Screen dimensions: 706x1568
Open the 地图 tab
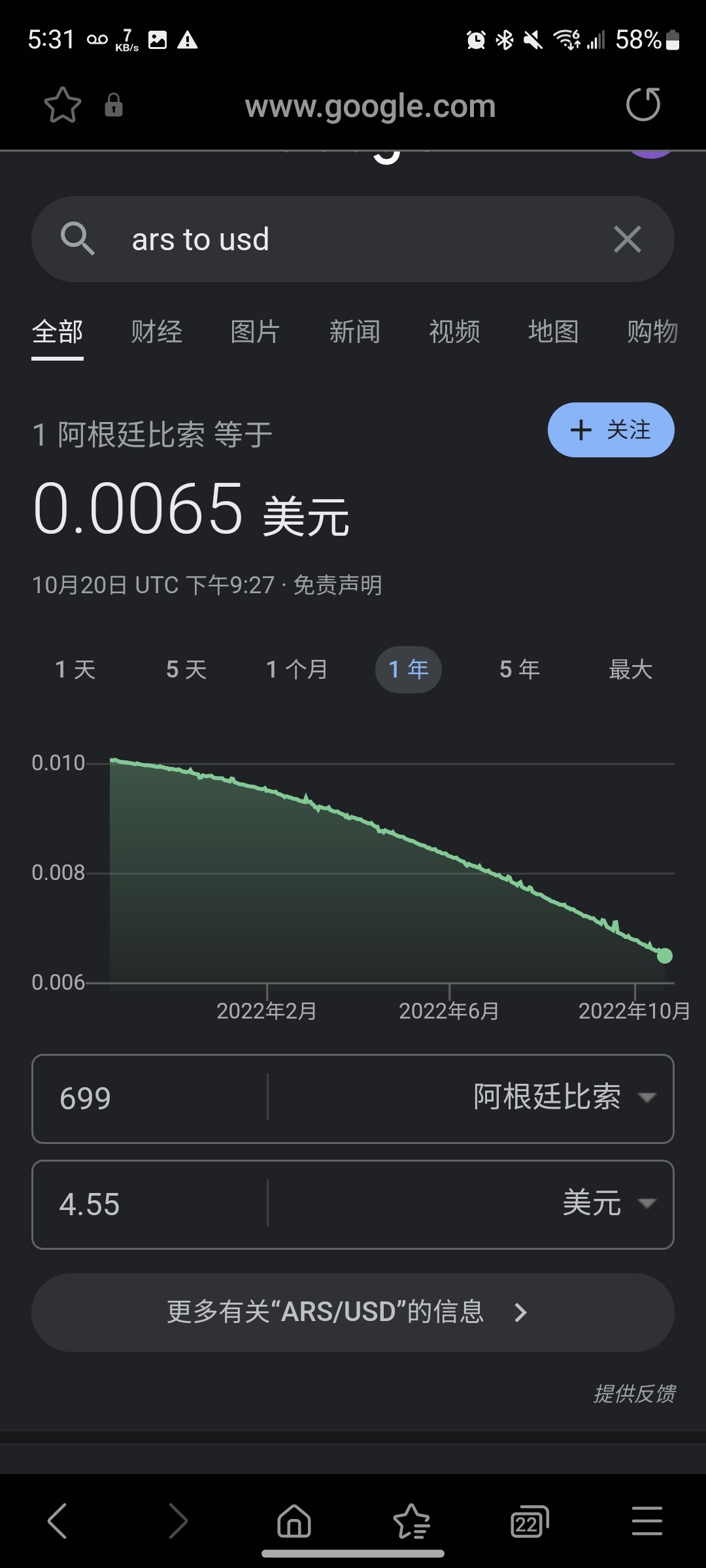pos(553,332)
